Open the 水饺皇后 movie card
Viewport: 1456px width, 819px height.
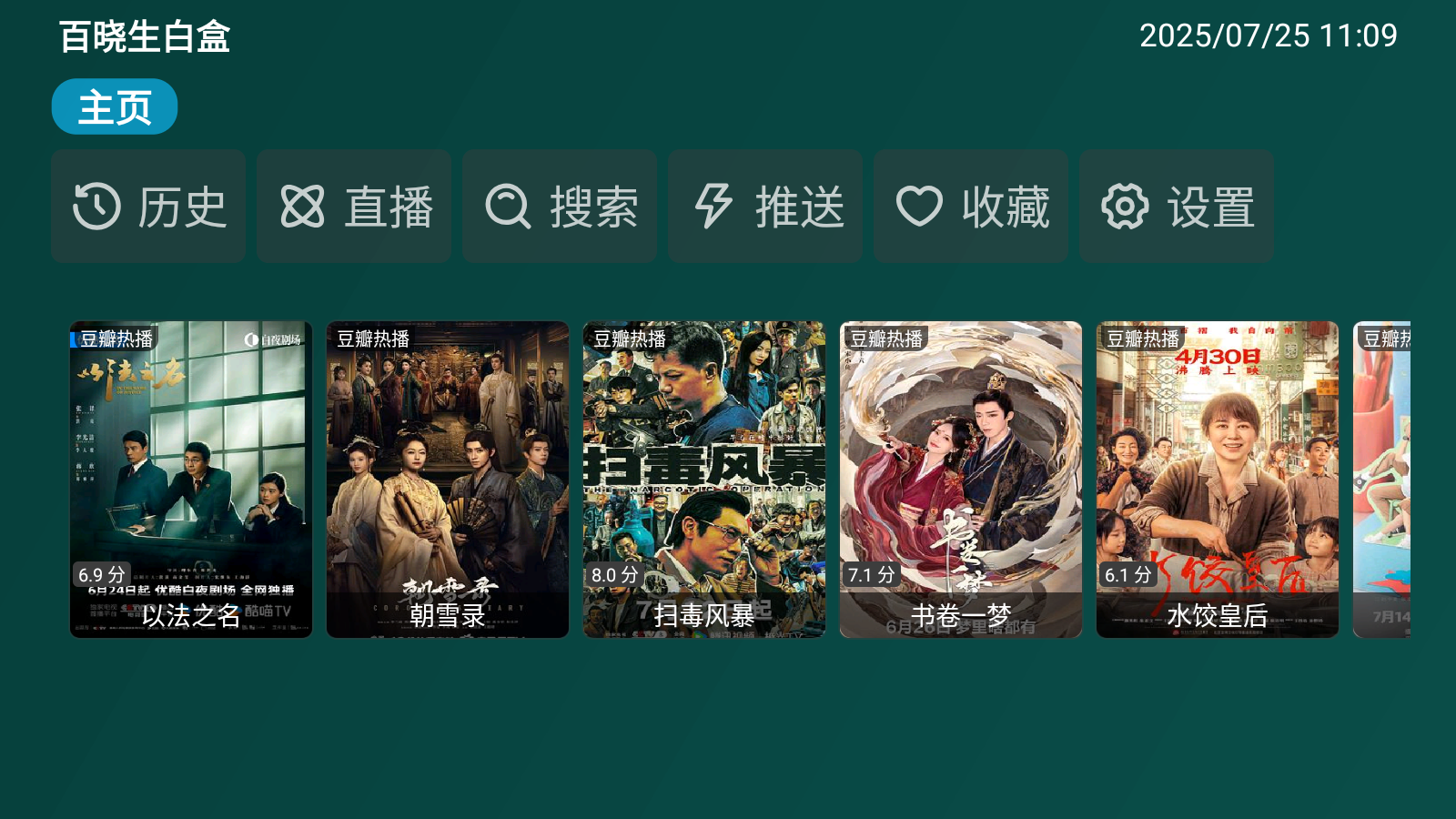coord(1218,480)
